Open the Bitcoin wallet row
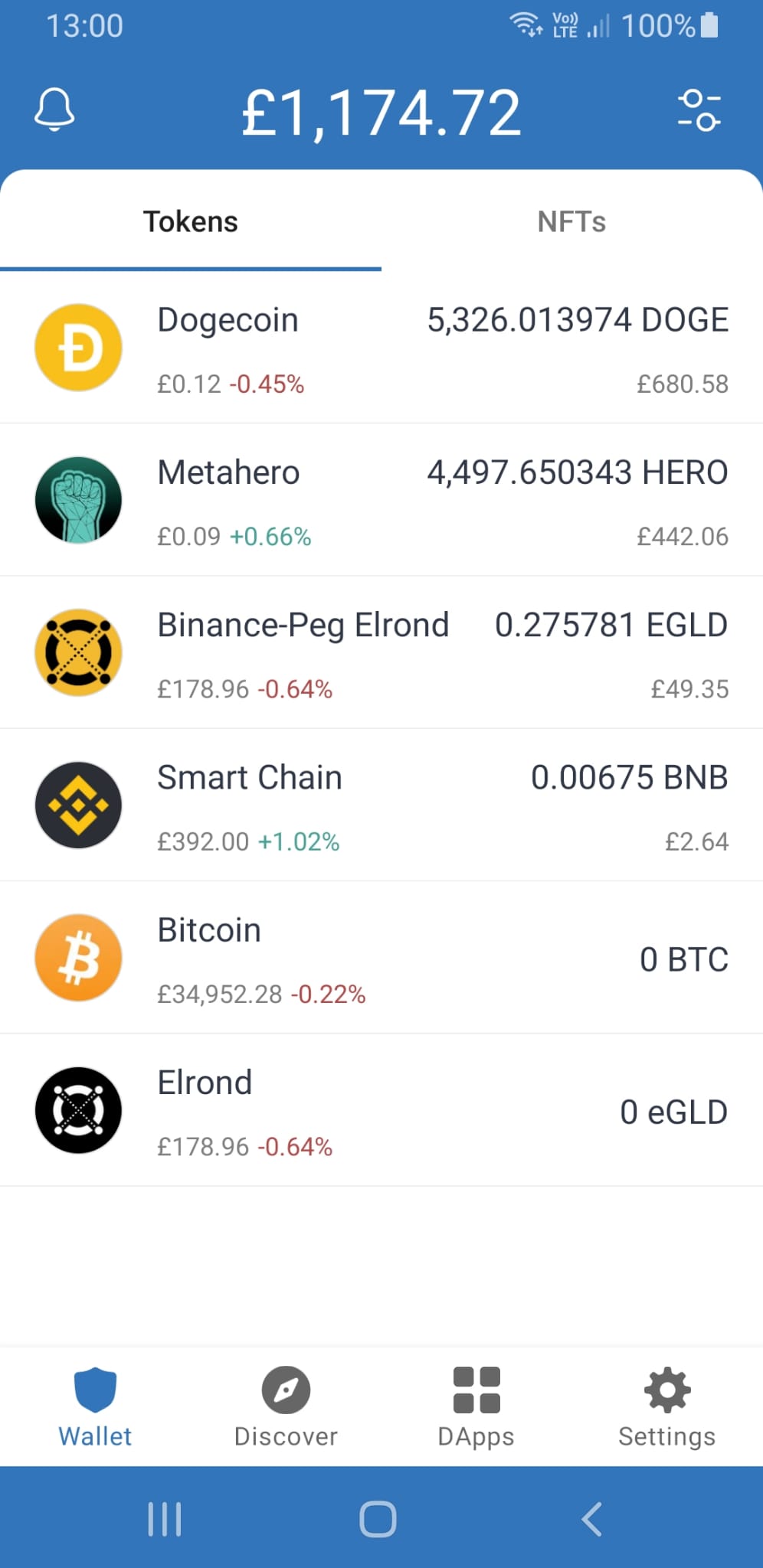Viewport: 763px width, 1568px height. (x=381, y=957)
